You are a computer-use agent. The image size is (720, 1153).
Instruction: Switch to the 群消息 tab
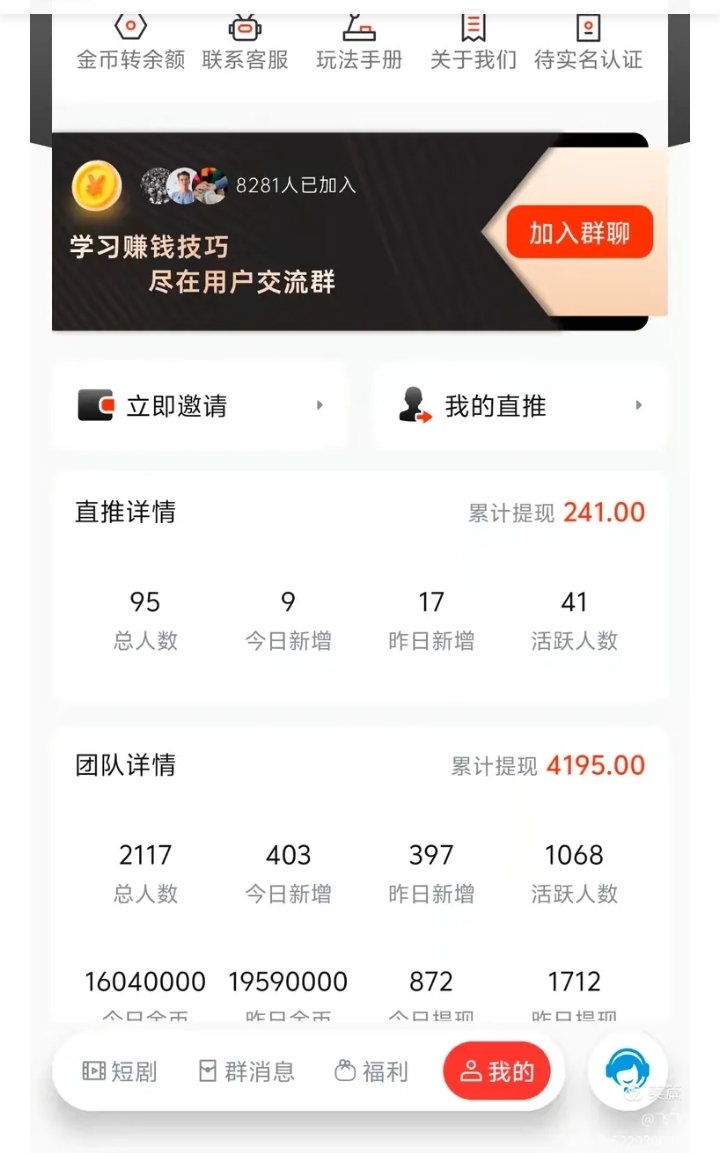[x=247, y=1071]
